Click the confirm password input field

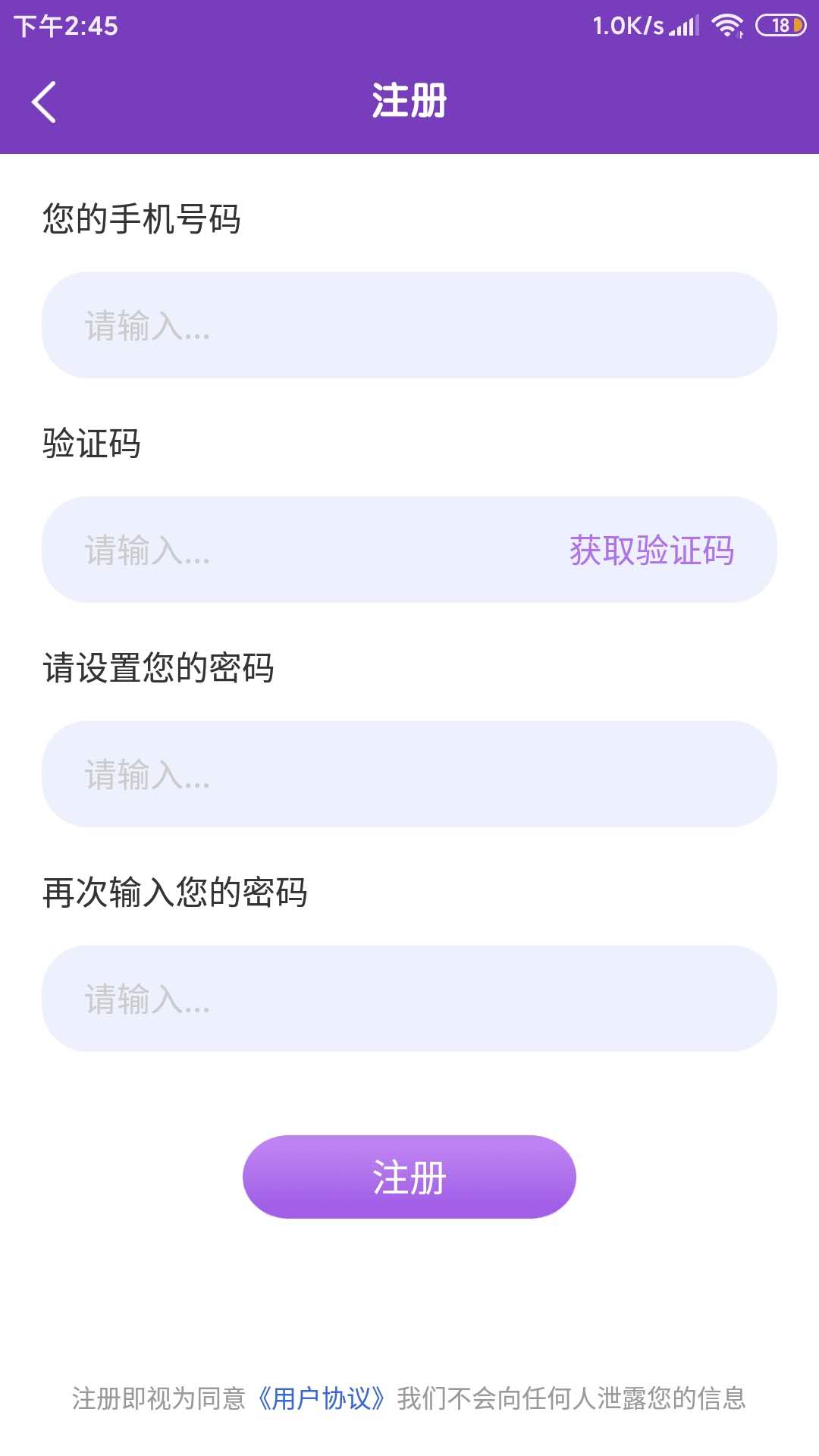(x=408, y=999)
